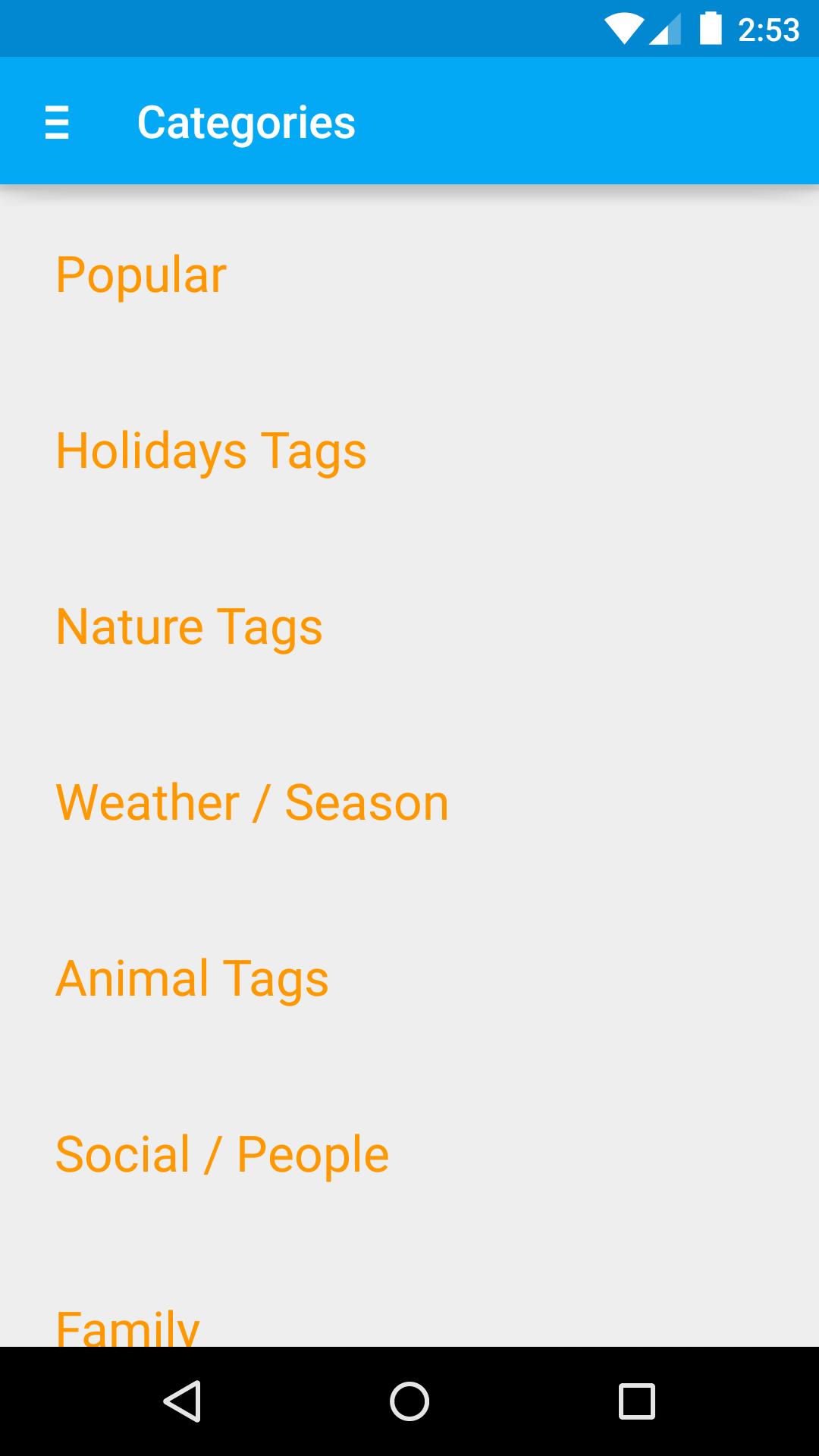The image size is (819, 1456).
Task: Open the Weather / Season category
Action: (x=252, y=801)
